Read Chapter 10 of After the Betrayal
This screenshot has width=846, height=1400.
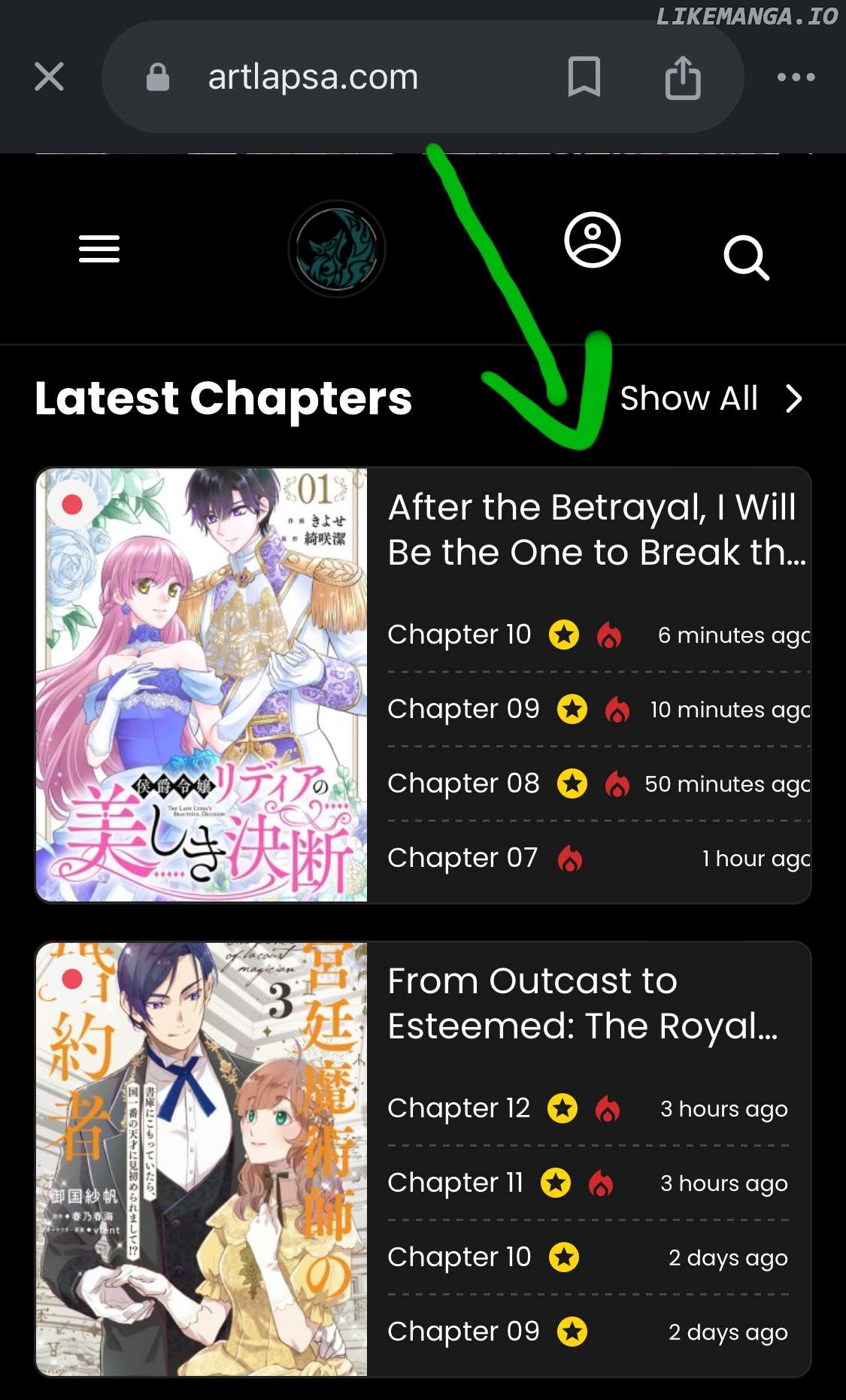(x=459, y=635)
